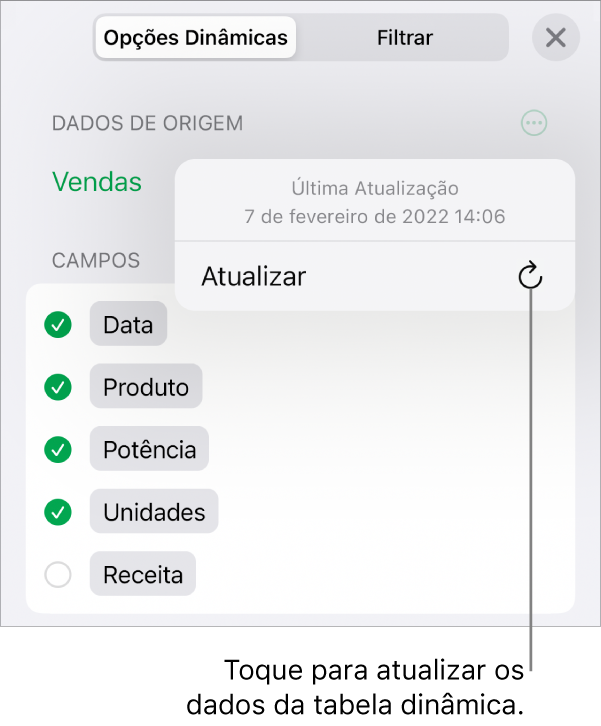Select the Opções Dinâmicas tab
Screen dimensions: 601x726
196,39
